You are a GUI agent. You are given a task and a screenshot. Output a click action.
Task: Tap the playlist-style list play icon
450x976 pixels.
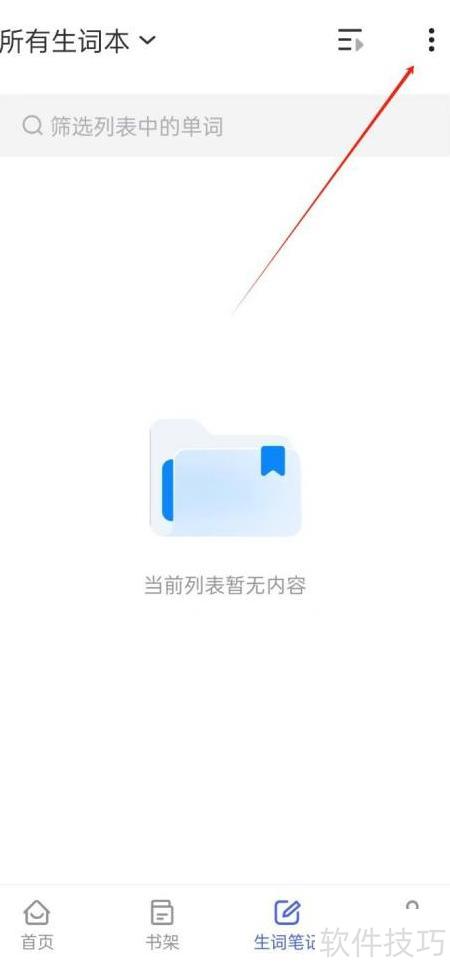pos(350,40)
